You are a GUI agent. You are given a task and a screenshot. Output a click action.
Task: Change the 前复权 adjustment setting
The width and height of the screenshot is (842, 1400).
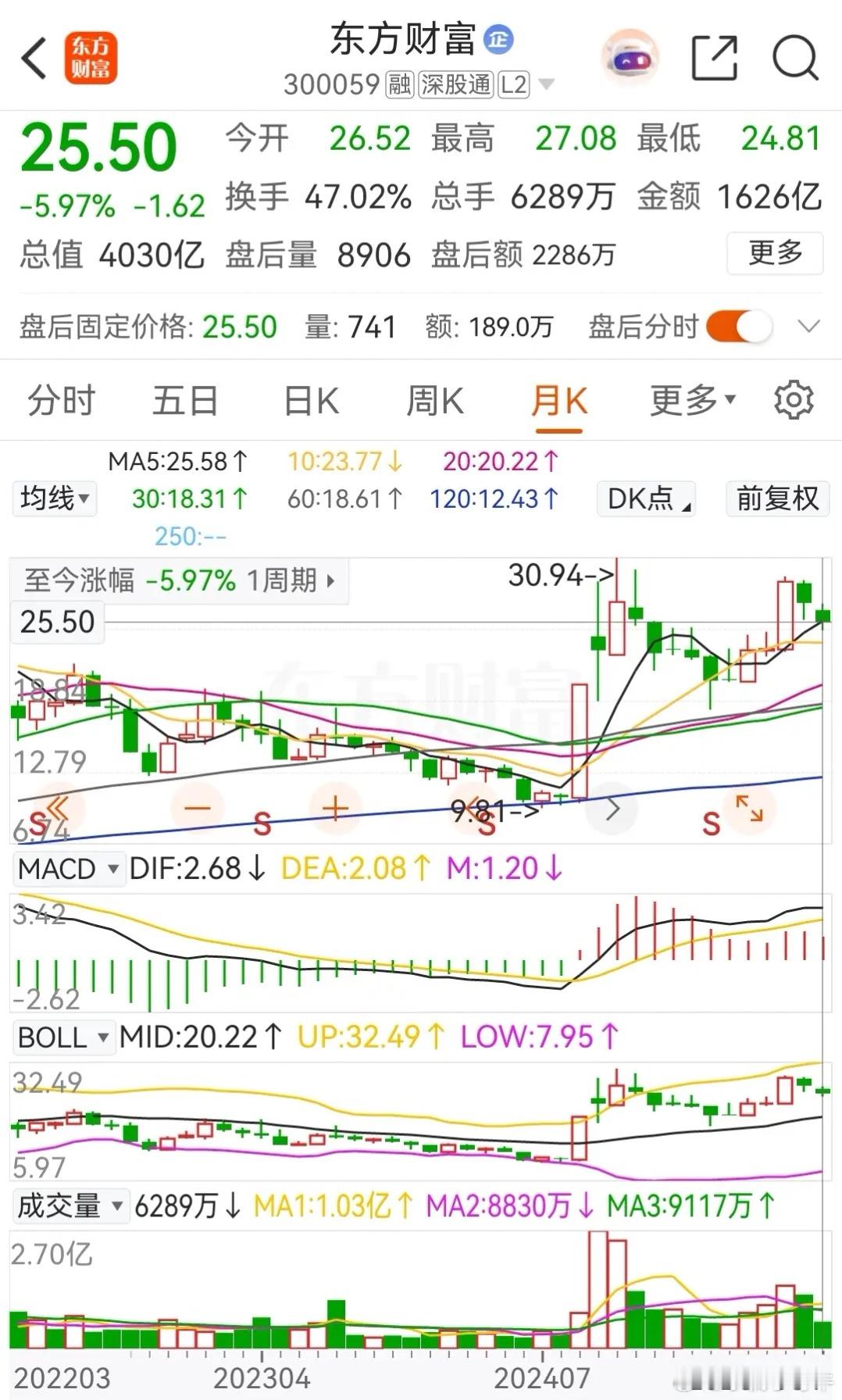(x=776, y=498)
